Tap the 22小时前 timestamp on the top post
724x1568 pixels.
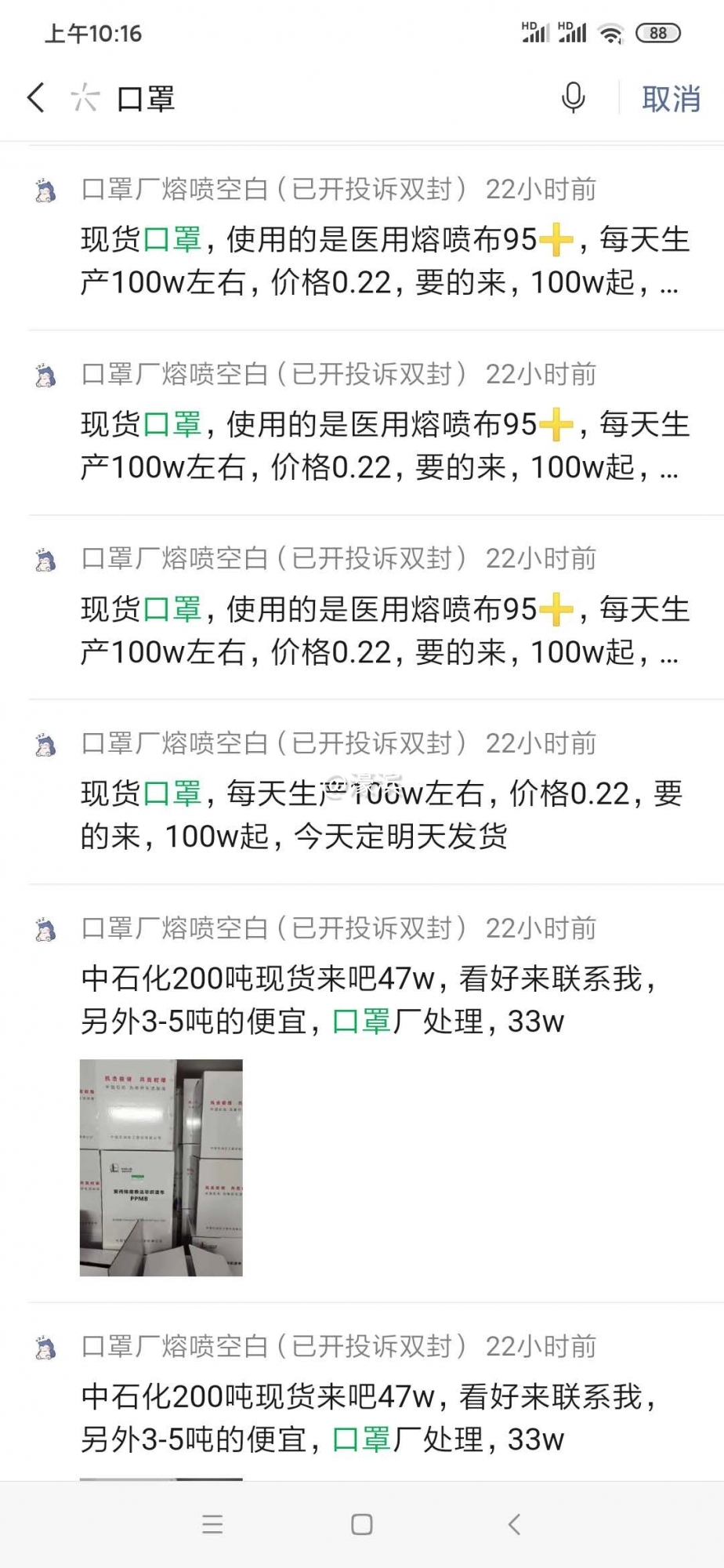541,189
